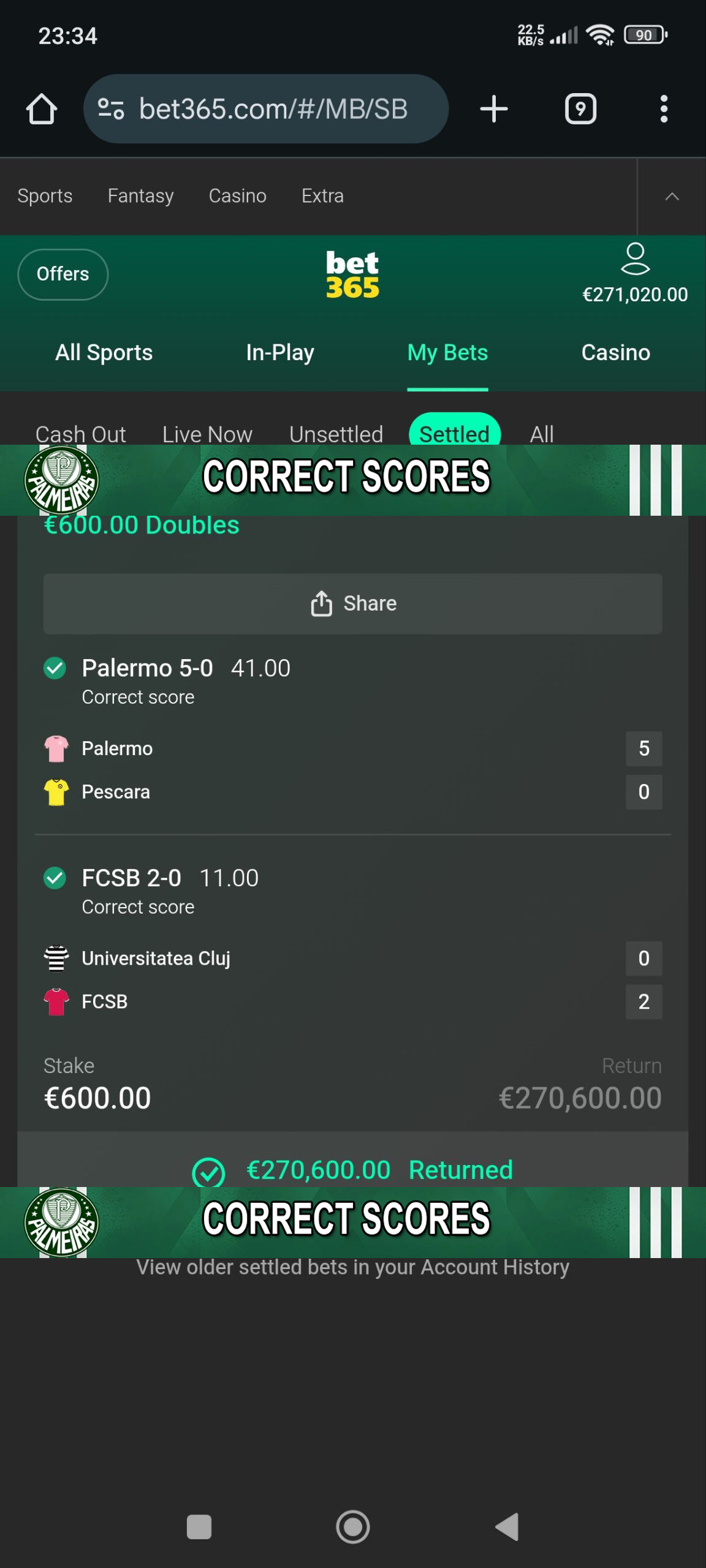Open the account menu with balance

(634, 274)
